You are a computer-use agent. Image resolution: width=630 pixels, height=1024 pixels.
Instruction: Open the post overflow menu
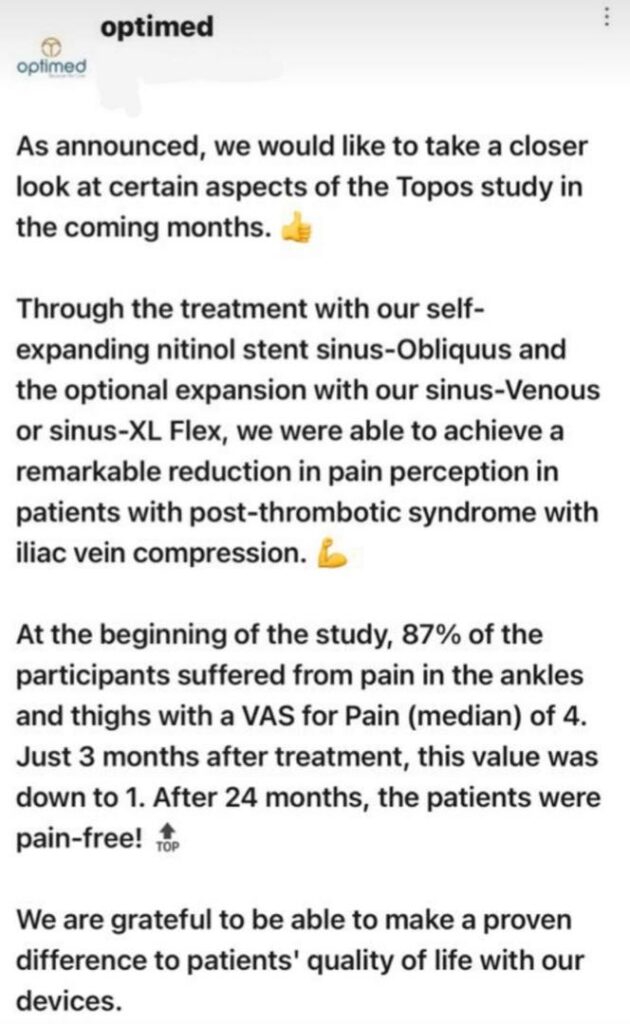pos(606,19)
